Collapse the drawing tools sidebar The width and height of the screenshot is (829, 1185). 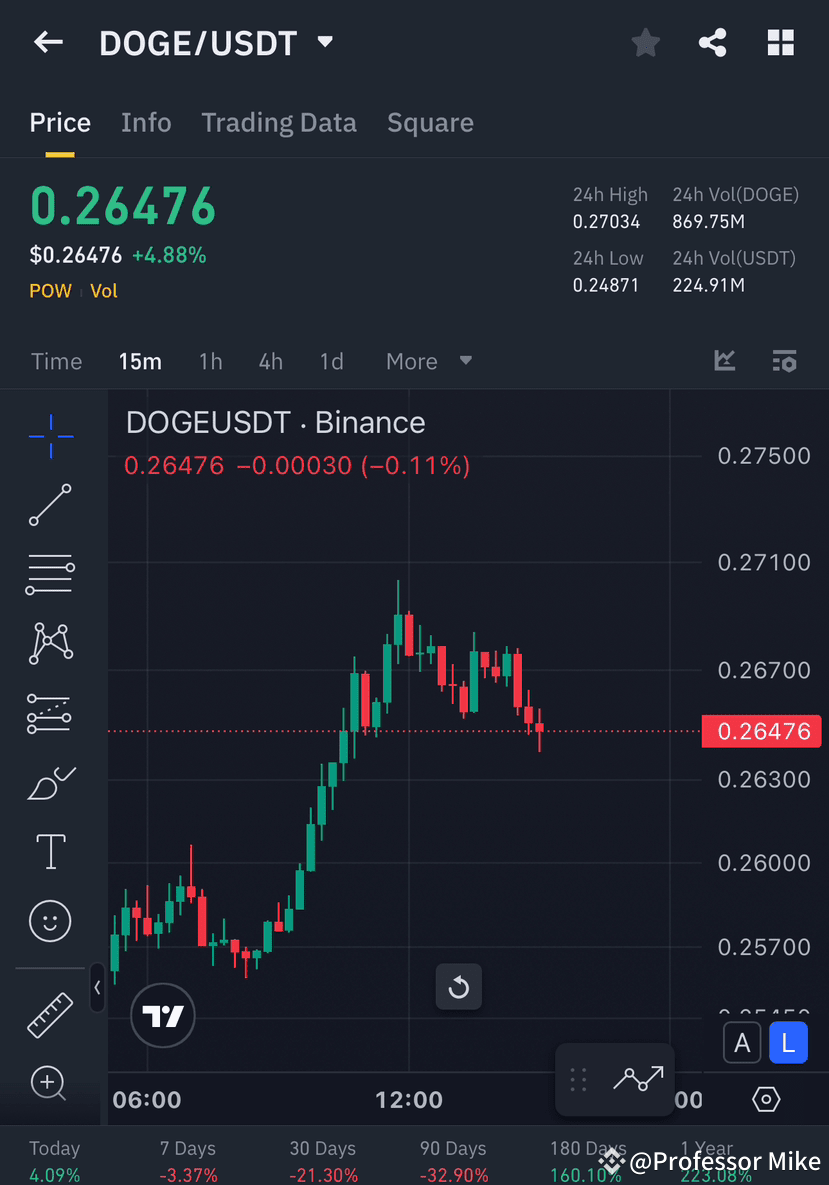97,988
